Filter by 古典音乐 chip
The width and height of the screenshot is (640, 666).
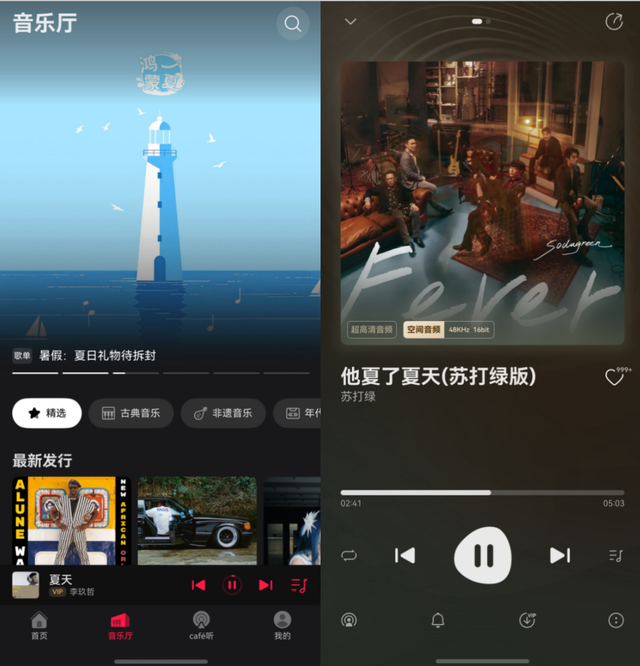pos(131,412)
